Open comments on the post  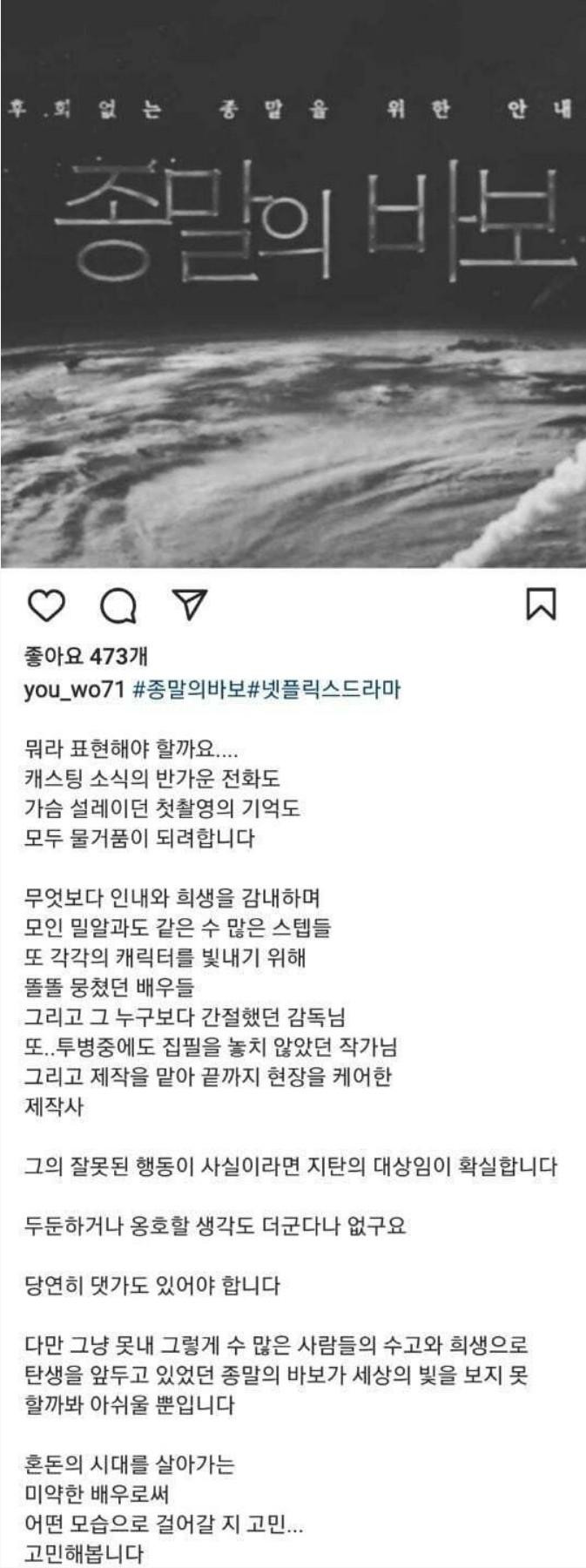pyautogui.click(x=118, y=605)
